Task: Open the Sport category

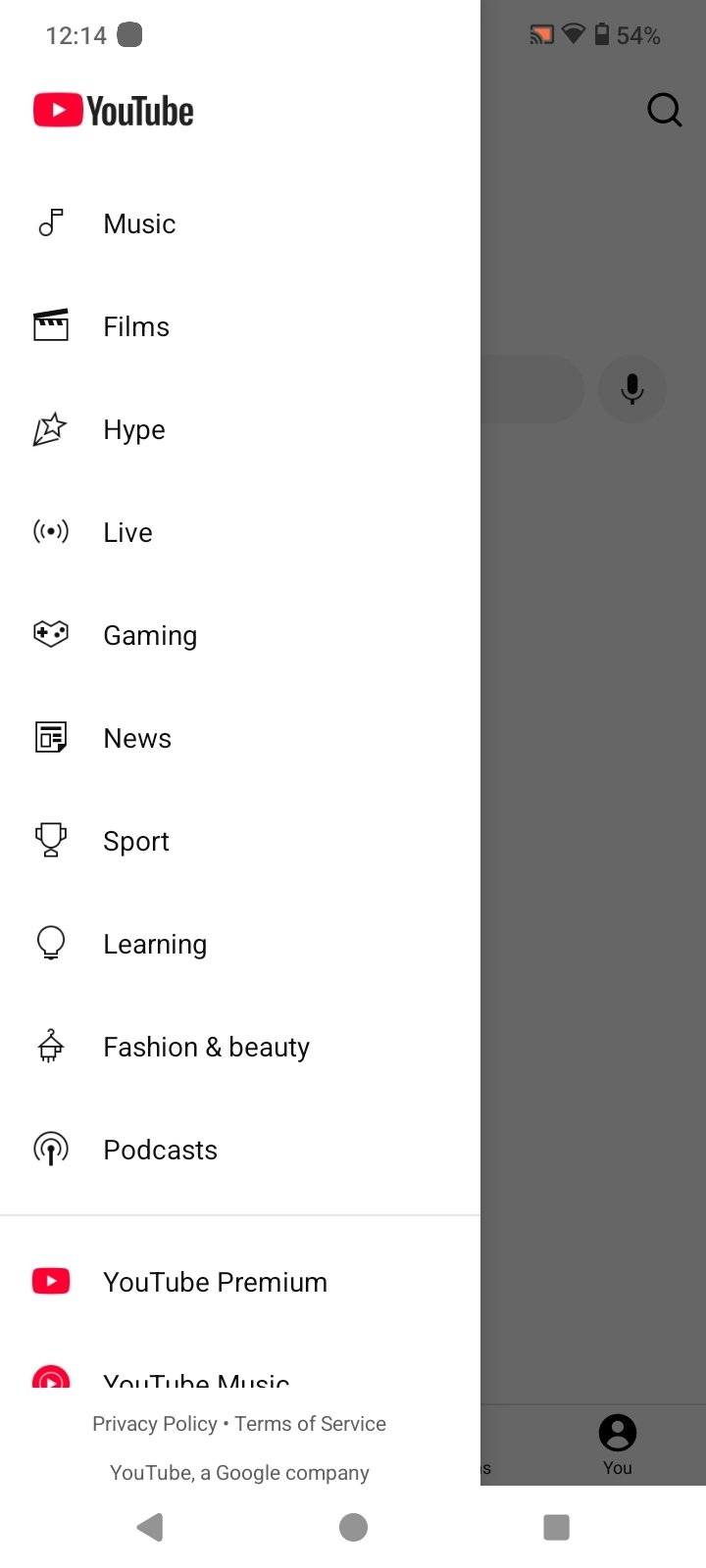Action: 136,842
